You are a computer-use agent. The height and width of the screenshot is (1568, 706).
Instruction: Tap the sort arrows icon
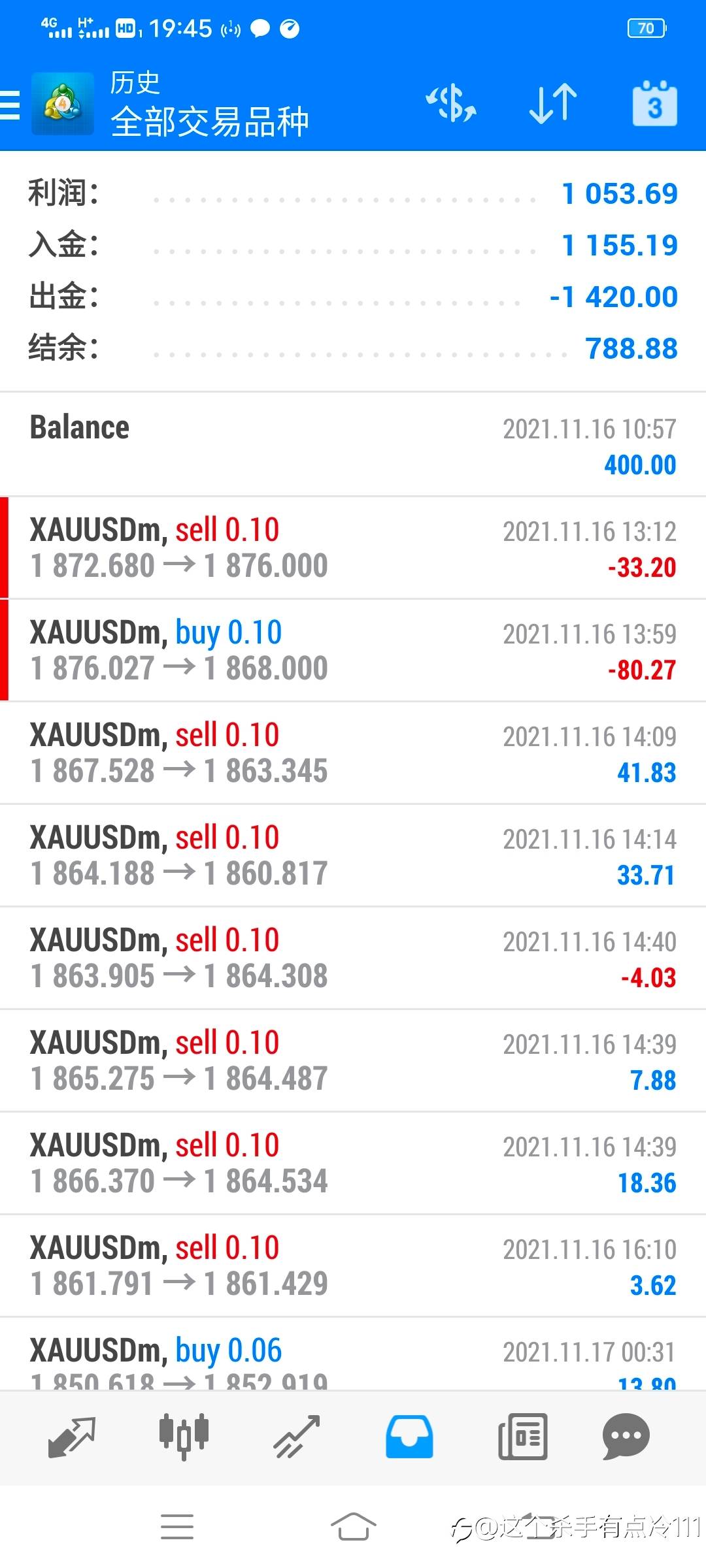pyautogui.click(x=553, y=104)
